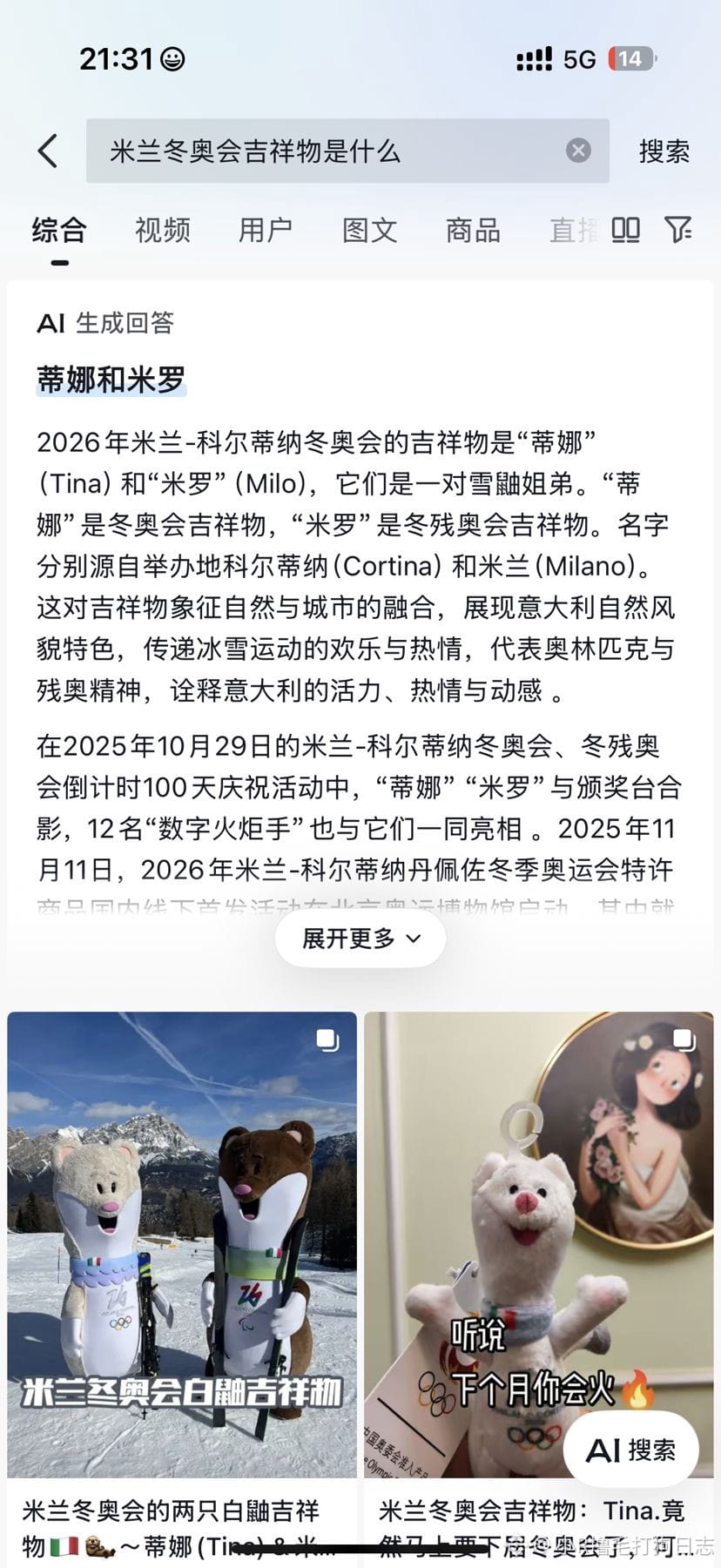Image resolution: width=721 pixels, height=1568 pixels.
Task: Tap the search box with 米兰冬奥会吉祥物是什么
Action: (x=331, y=151)
